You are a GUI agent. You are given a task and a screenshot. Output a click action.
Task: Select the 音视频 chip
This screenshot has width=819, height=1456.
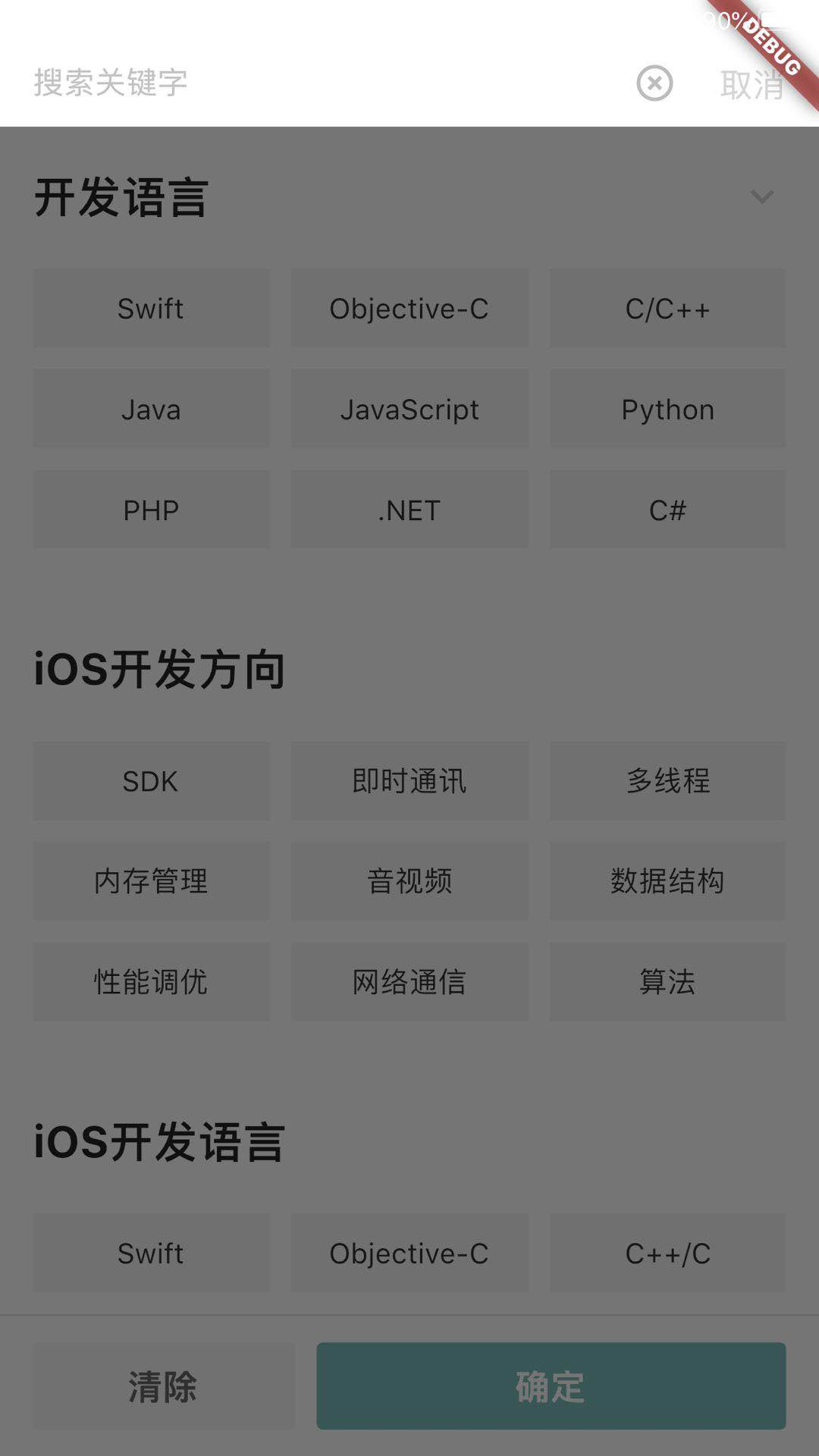click(x=409, y=881)
